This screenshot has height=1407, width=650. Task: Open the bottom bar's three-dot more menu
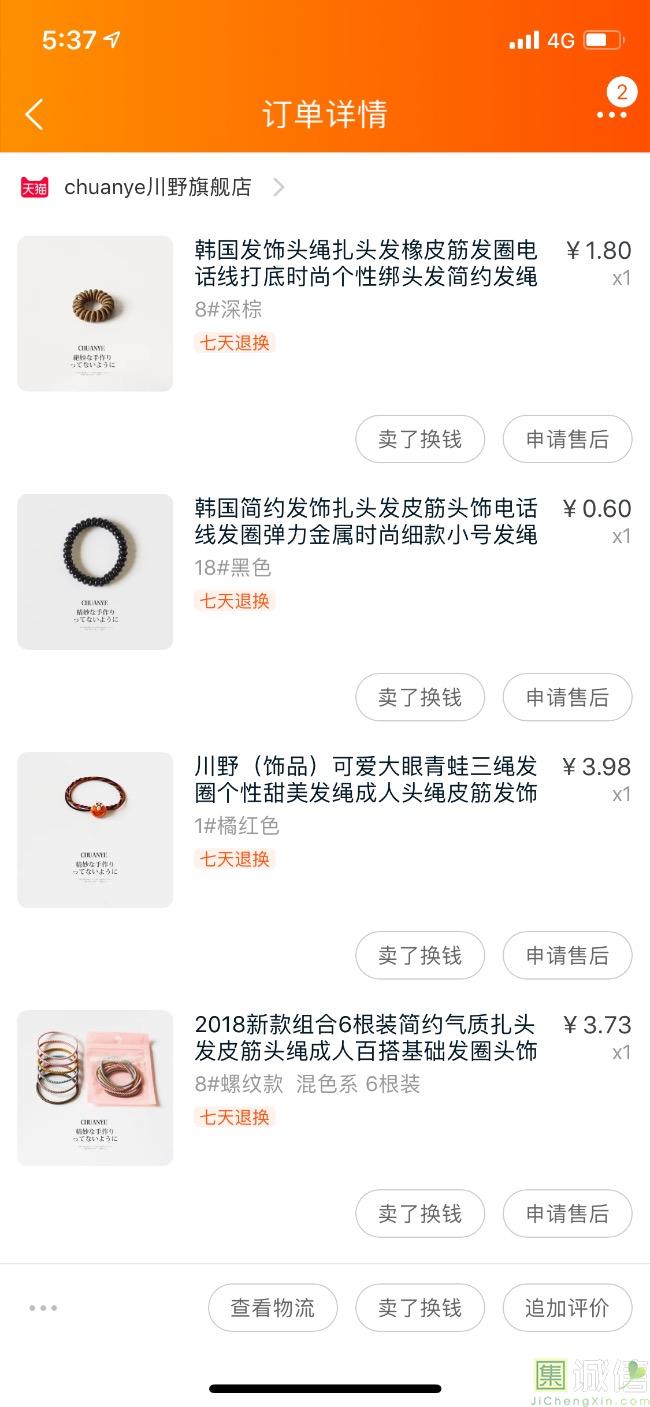pyautogui.click(x=43, y=1307)
